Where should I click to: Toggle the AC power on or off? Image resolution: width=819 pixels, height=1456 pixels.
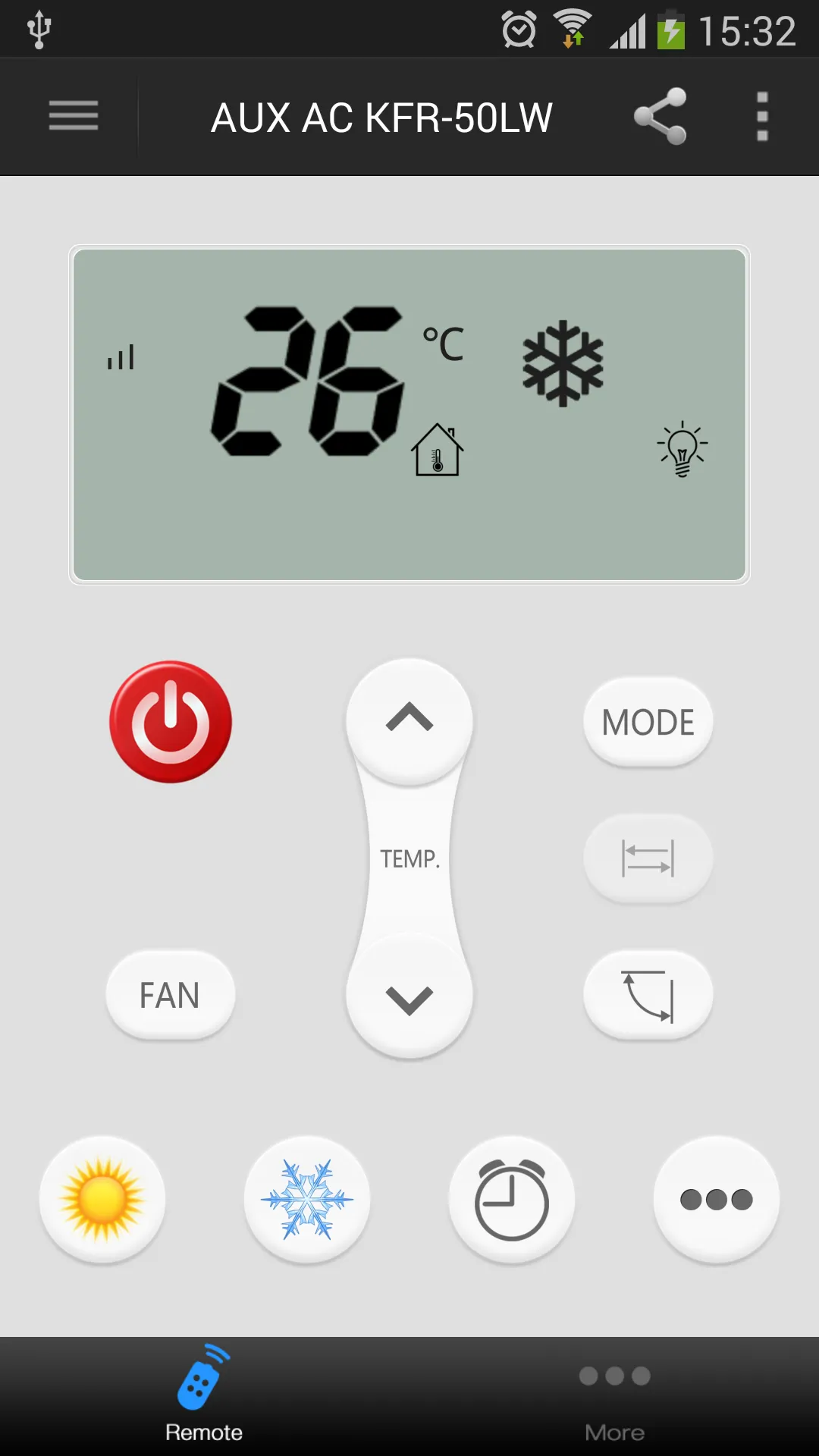click(170, 719)
